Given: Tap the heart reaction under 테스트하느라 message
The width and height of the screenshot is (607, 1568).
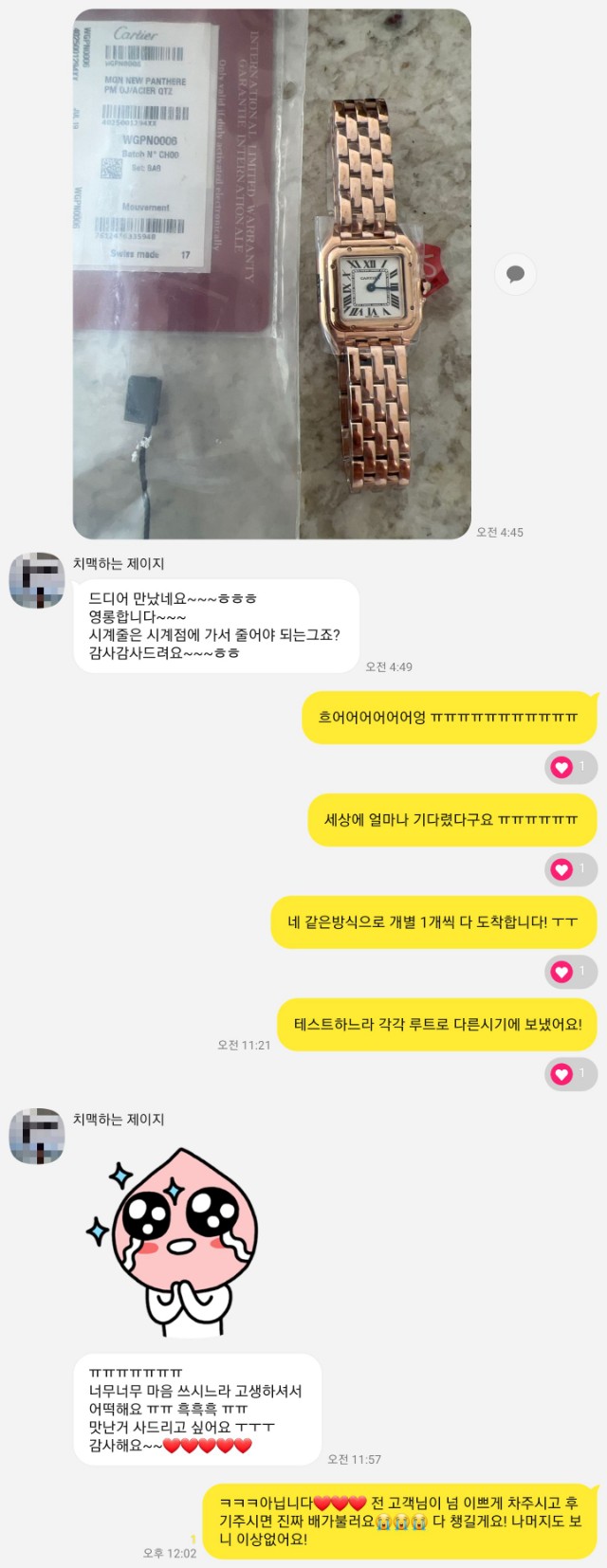Looking at the screenshot, I should [x=570, y=1073].
